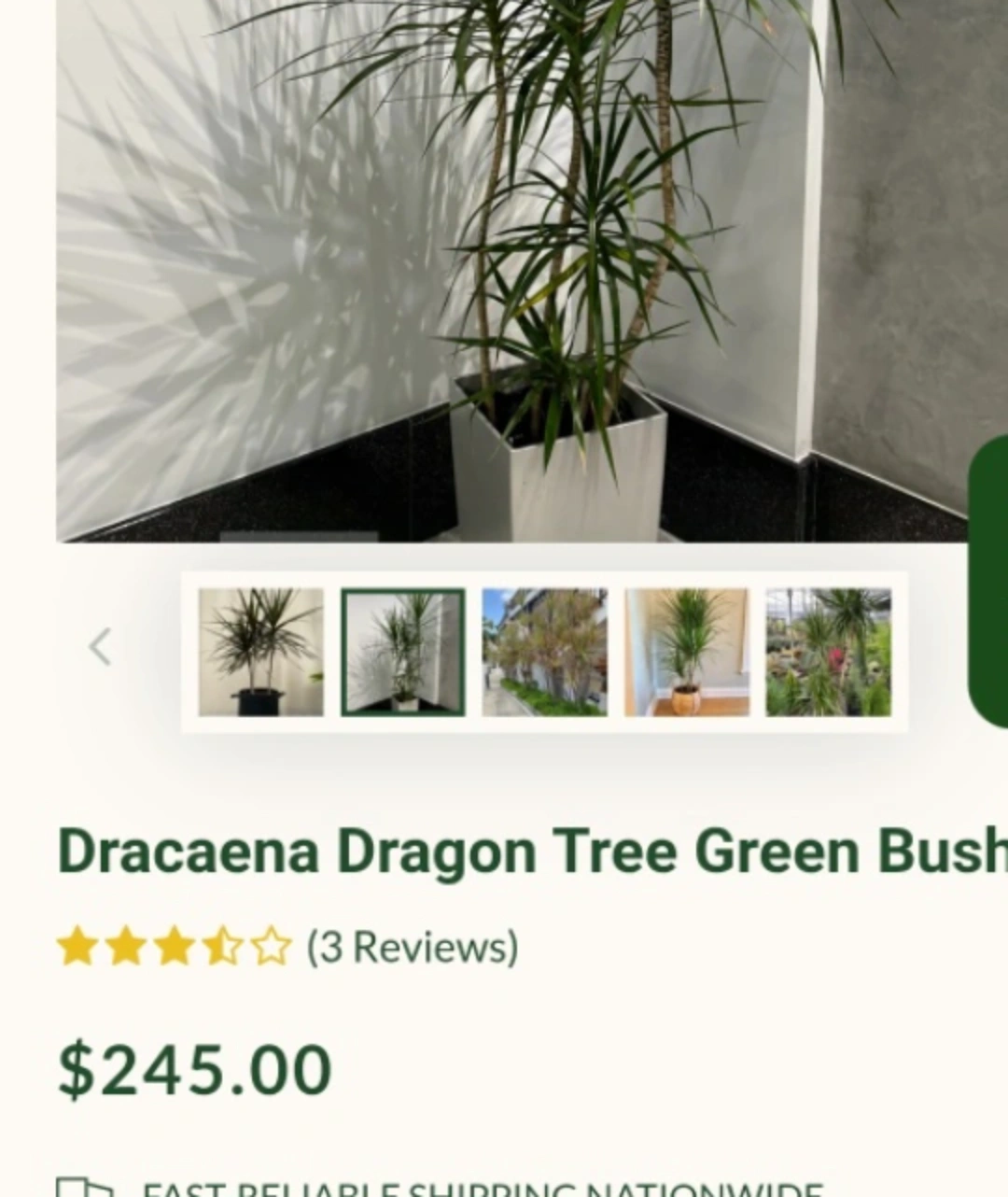Enlarge the main Dracaena product photo
The height and width of the screenshot is (1197, 1008).
pyautogui.click(x=511, y=271)
